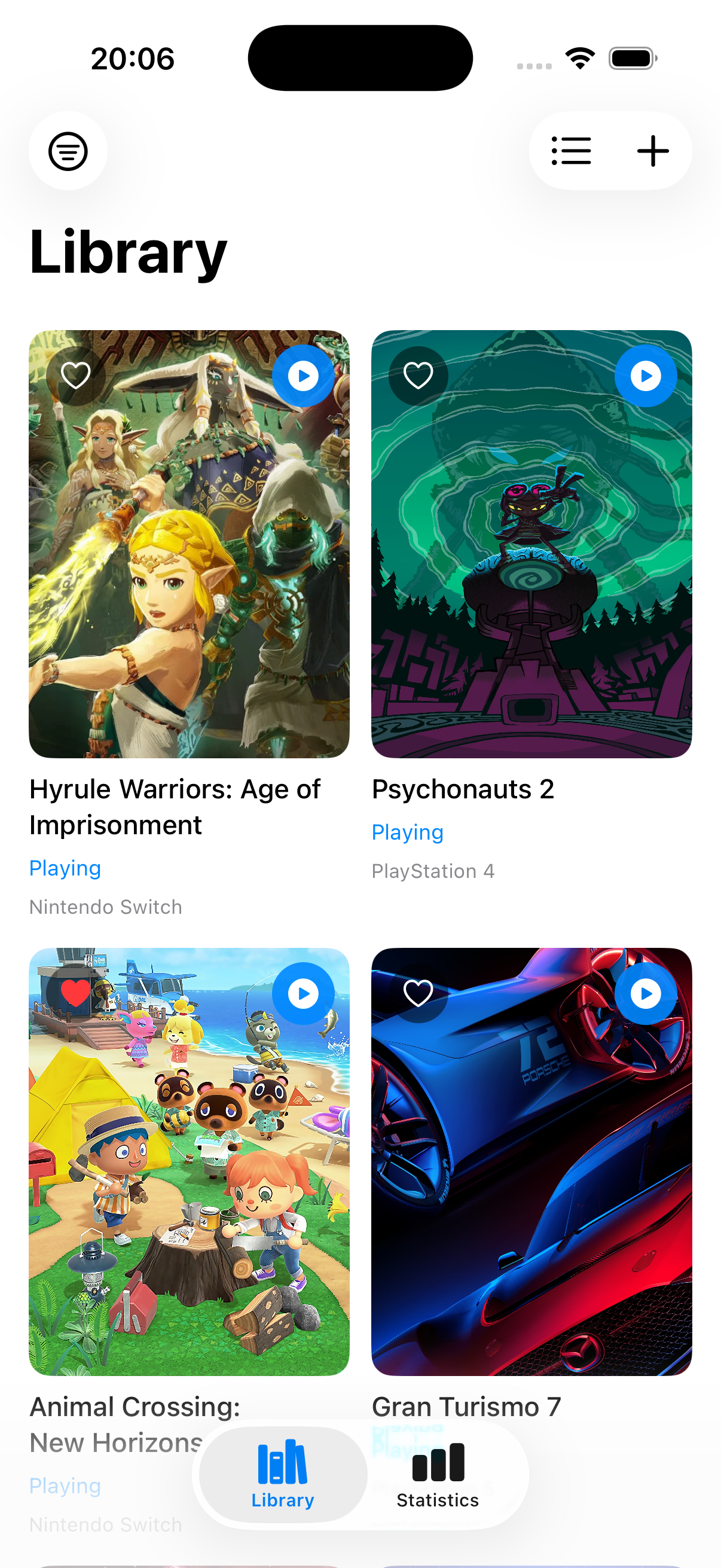The image size is (721, 1568).
Task: Switch to list view layout
Action: (x=571, y=151)
